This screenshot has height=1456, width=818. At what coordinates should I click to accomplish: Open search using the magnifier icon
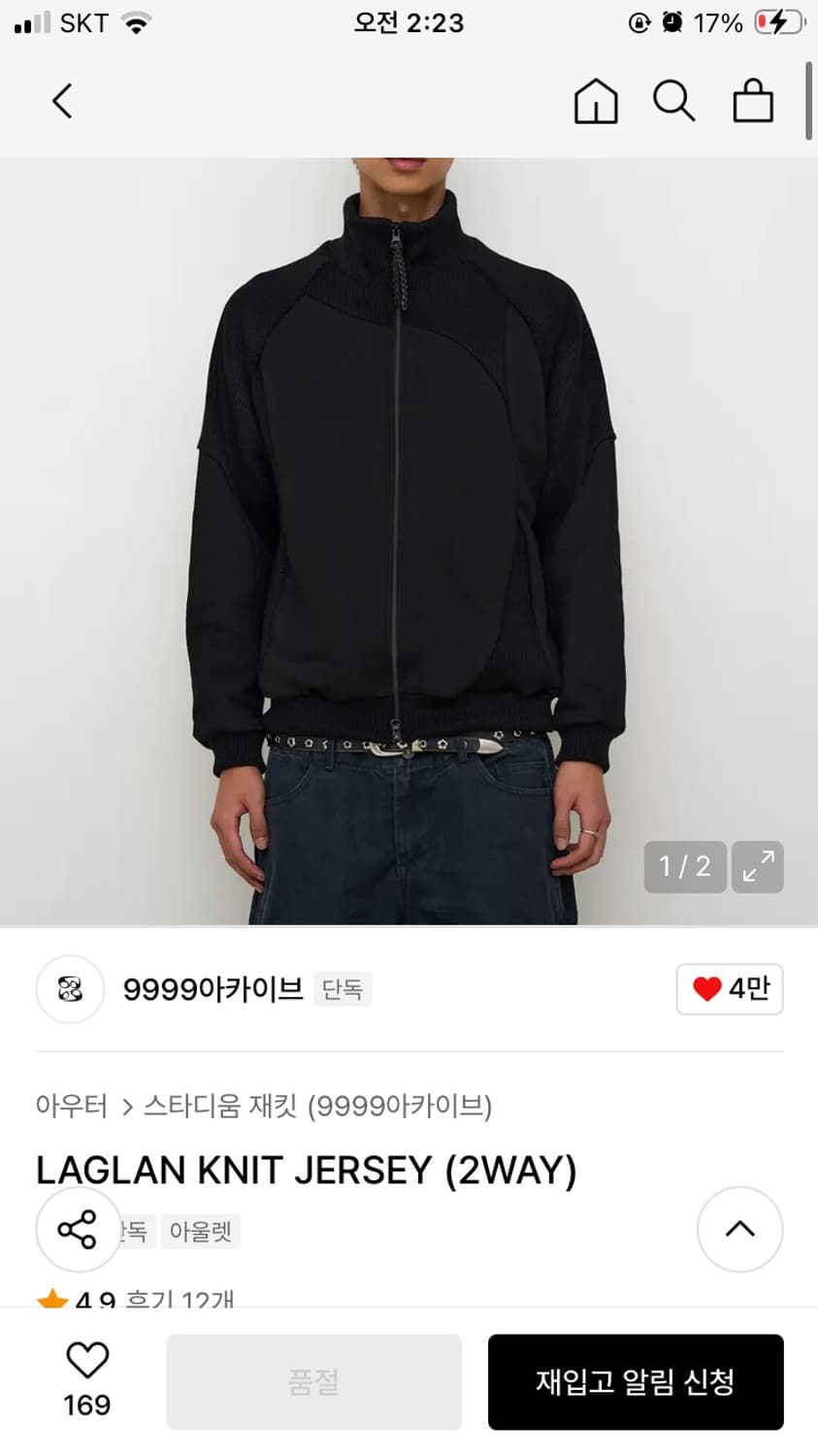(673, 101)
